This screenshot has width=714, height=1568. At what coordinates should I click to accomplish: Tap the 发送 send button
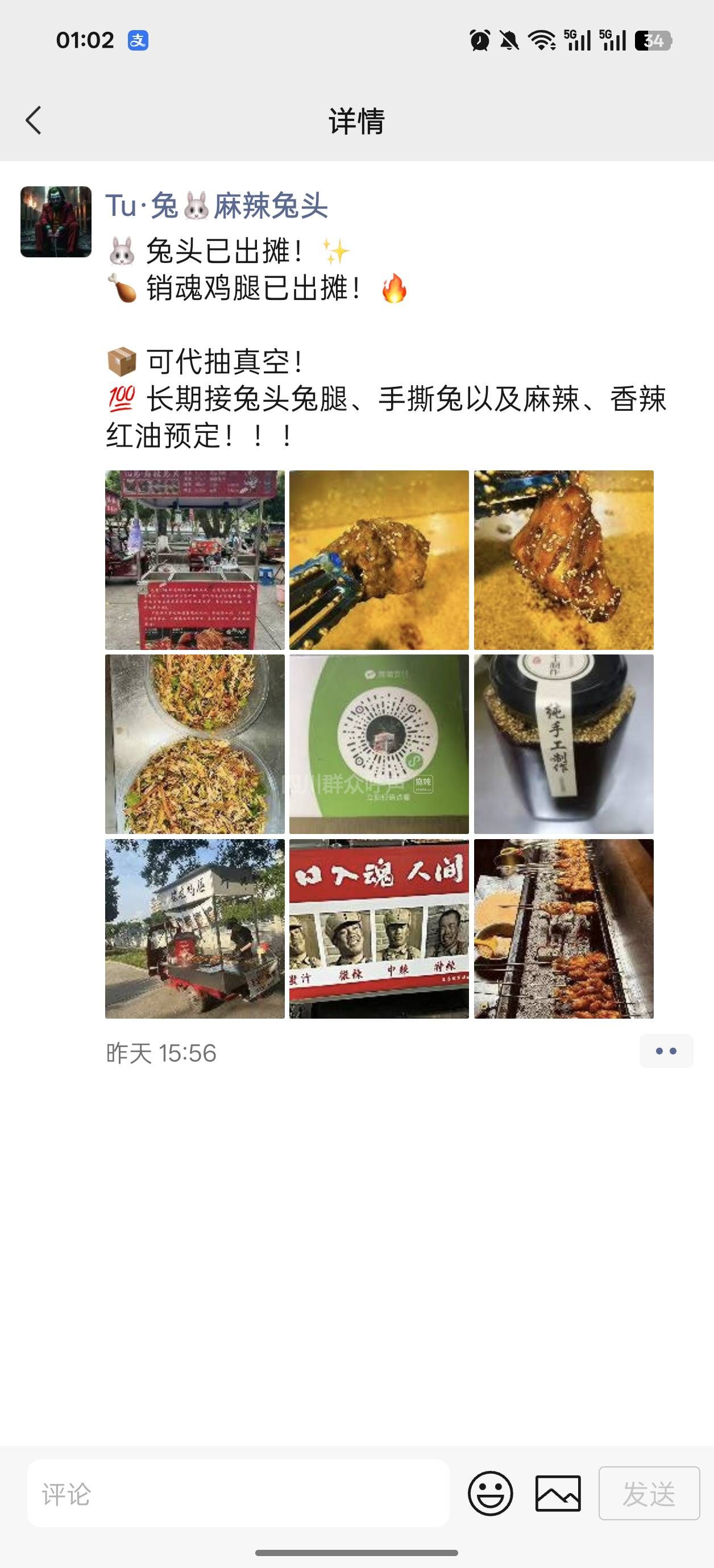649,1493
